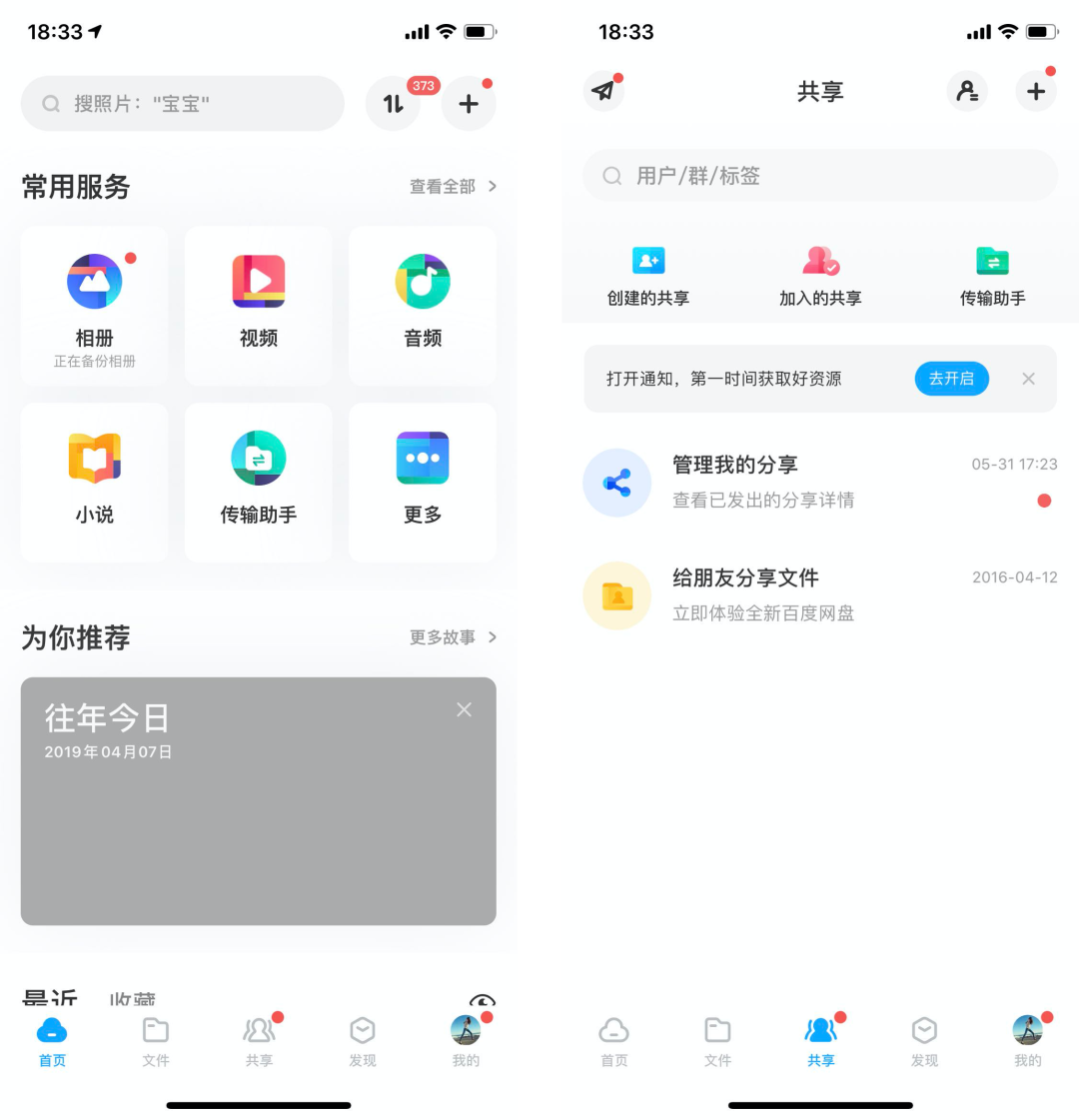Open the paper plane icon on 共享 page

click(603, 92)
